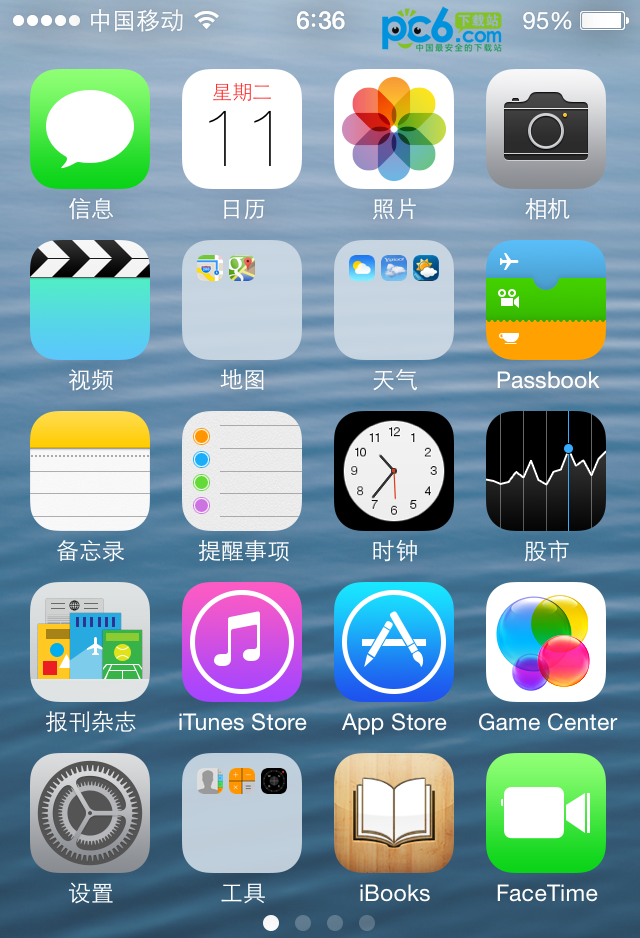This screenshot has width=640, height=938.
Task: Launch iTunes Store
Action: pos(242,642)
